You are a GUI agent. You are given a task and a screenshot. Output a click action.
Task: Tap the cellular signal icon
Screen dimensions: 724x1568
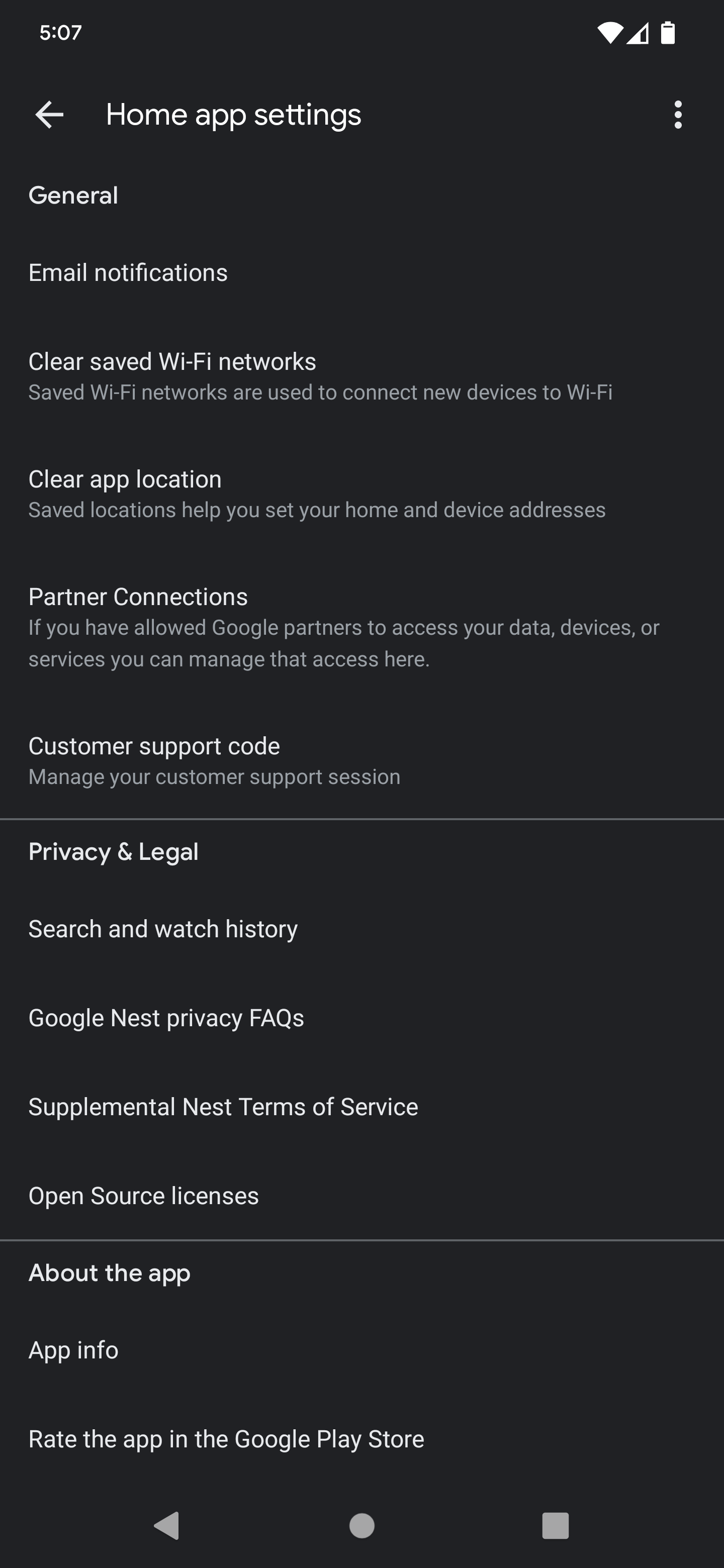(x=638, y=34)
